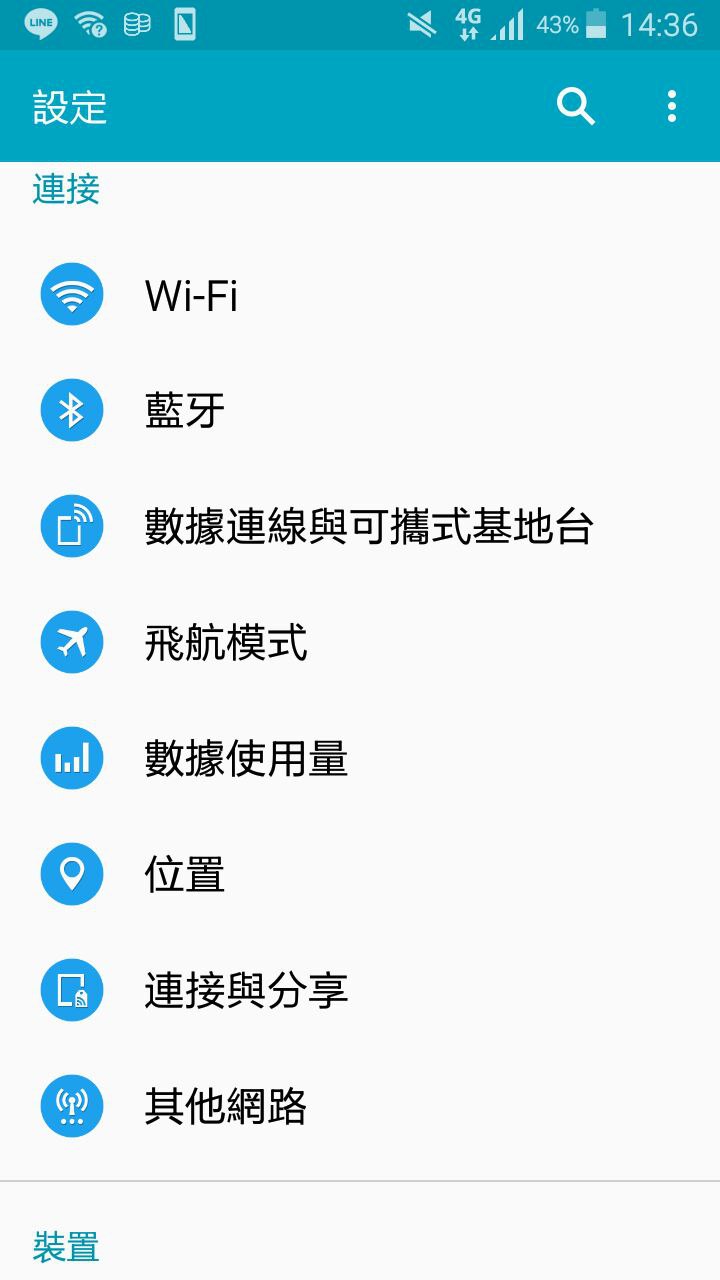Open the overflow menu in the header
This screenshot has width=720, height=1280.
coord(671,106)
